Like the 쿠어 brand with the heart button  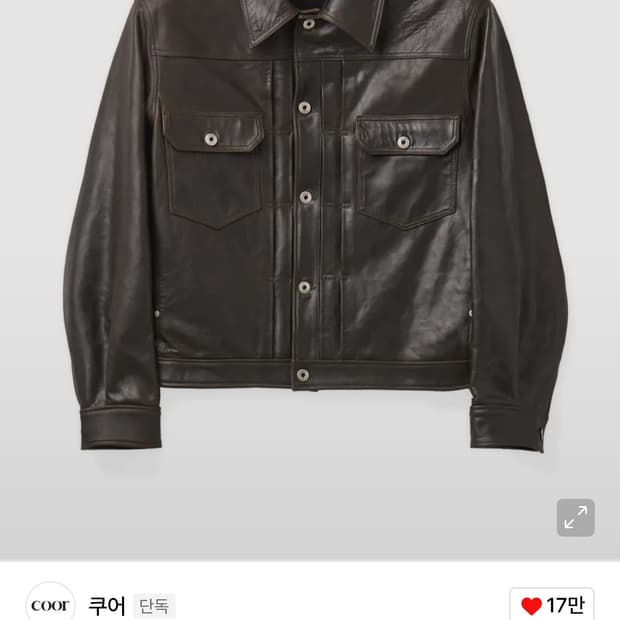pyautogui.click(x=552, y=604)
